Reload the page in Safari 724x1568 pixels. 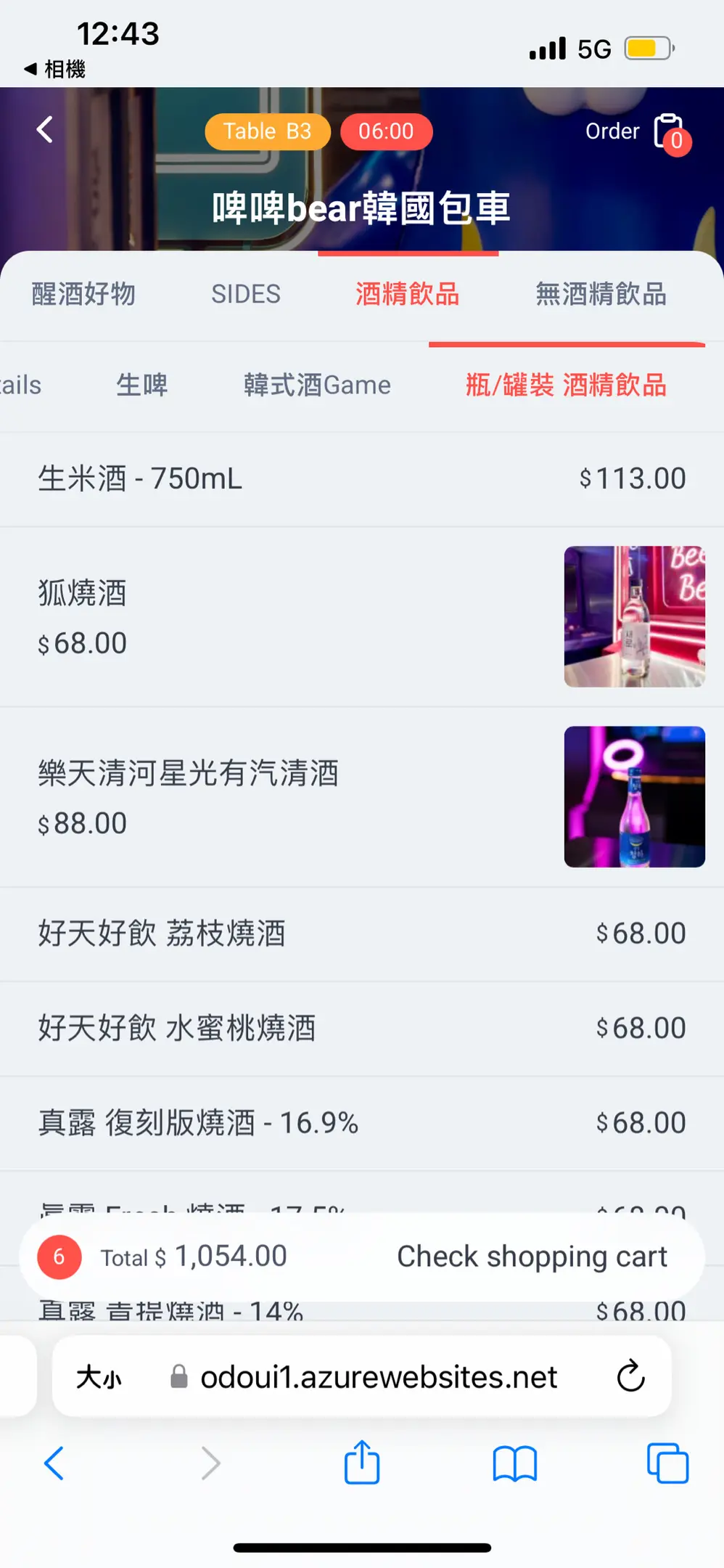click(630, 1376)
